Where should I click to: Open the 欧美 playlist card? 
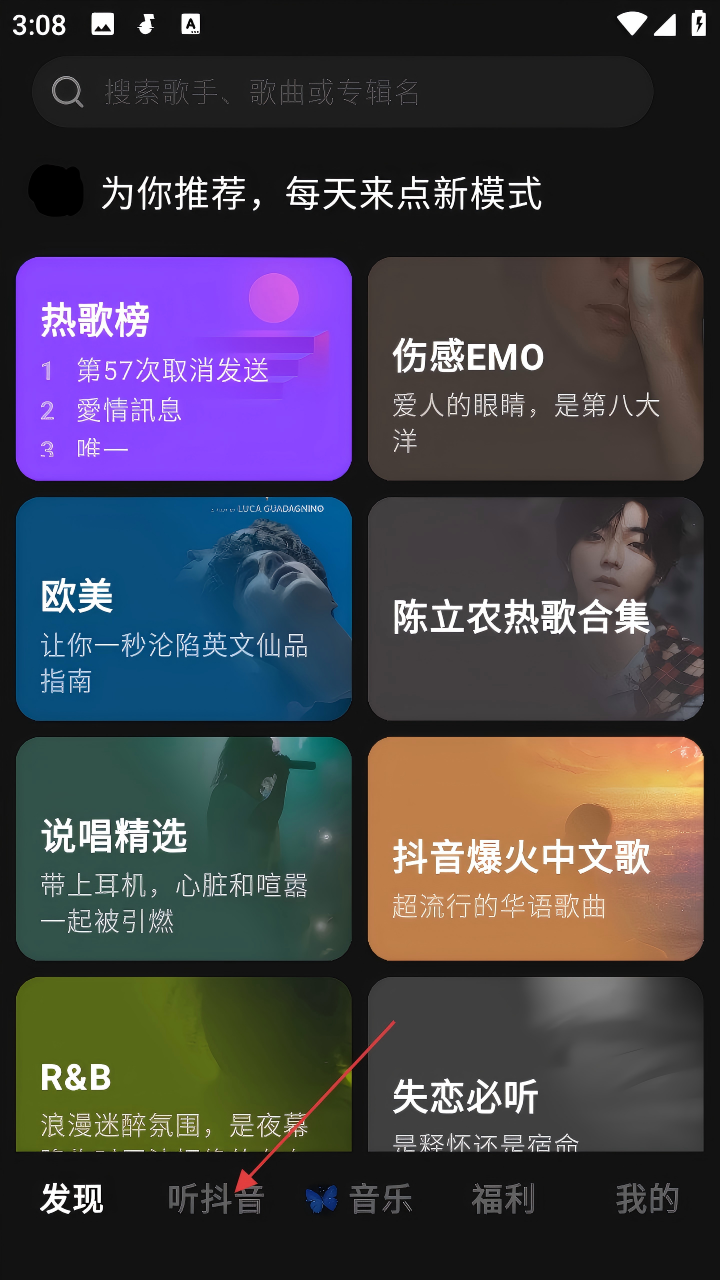[184, 609]
